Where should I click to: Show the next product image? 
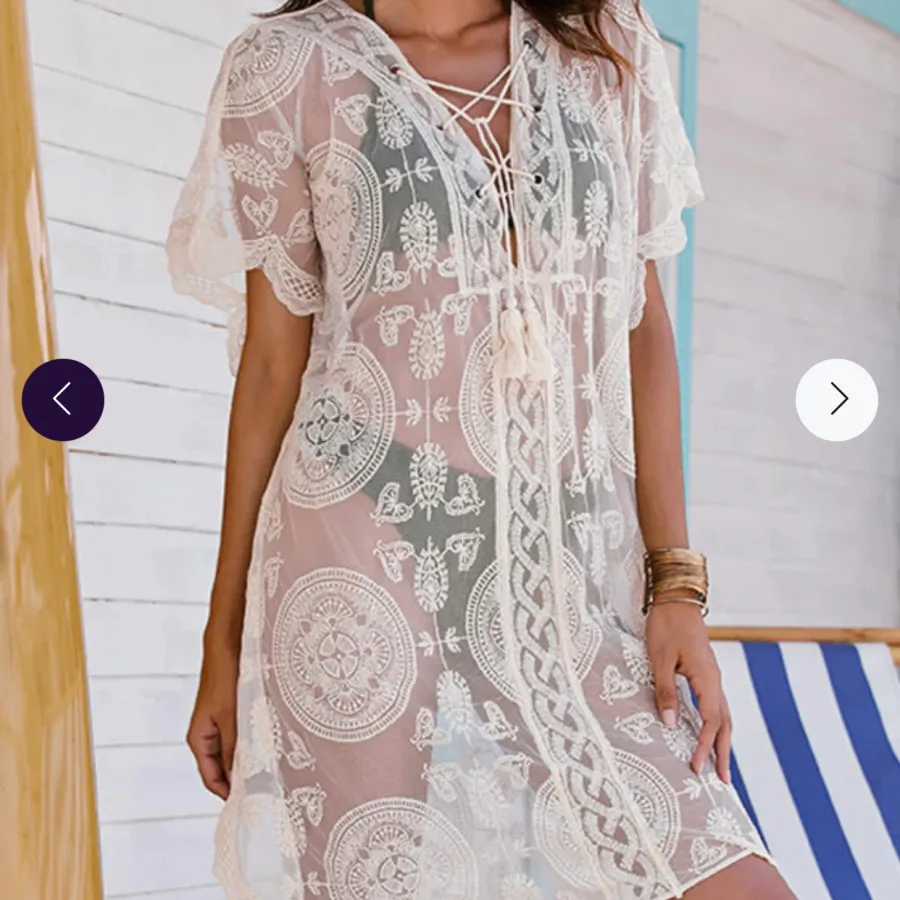coord(836,400)
